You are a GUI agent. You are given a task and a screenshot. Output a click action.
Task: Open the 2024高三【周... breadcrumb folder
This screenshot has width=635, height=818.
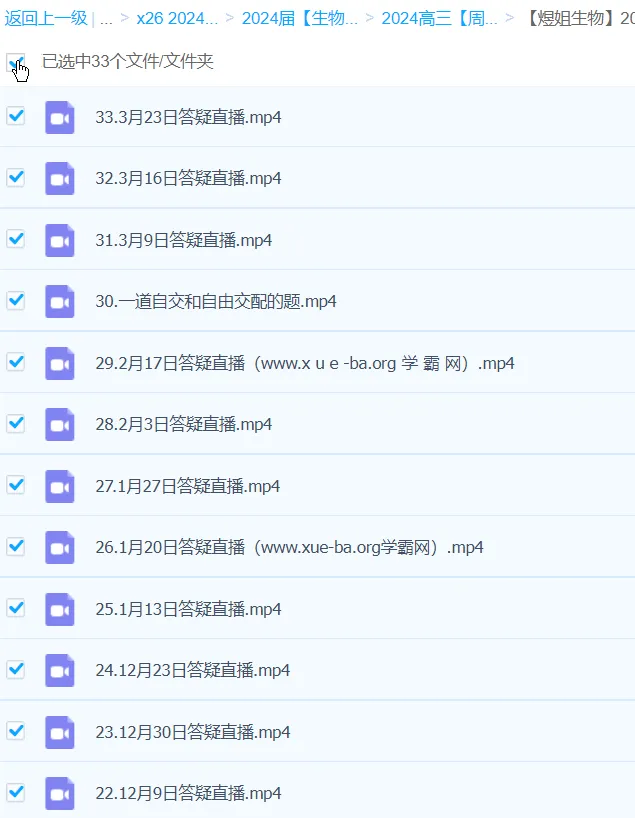439,18
